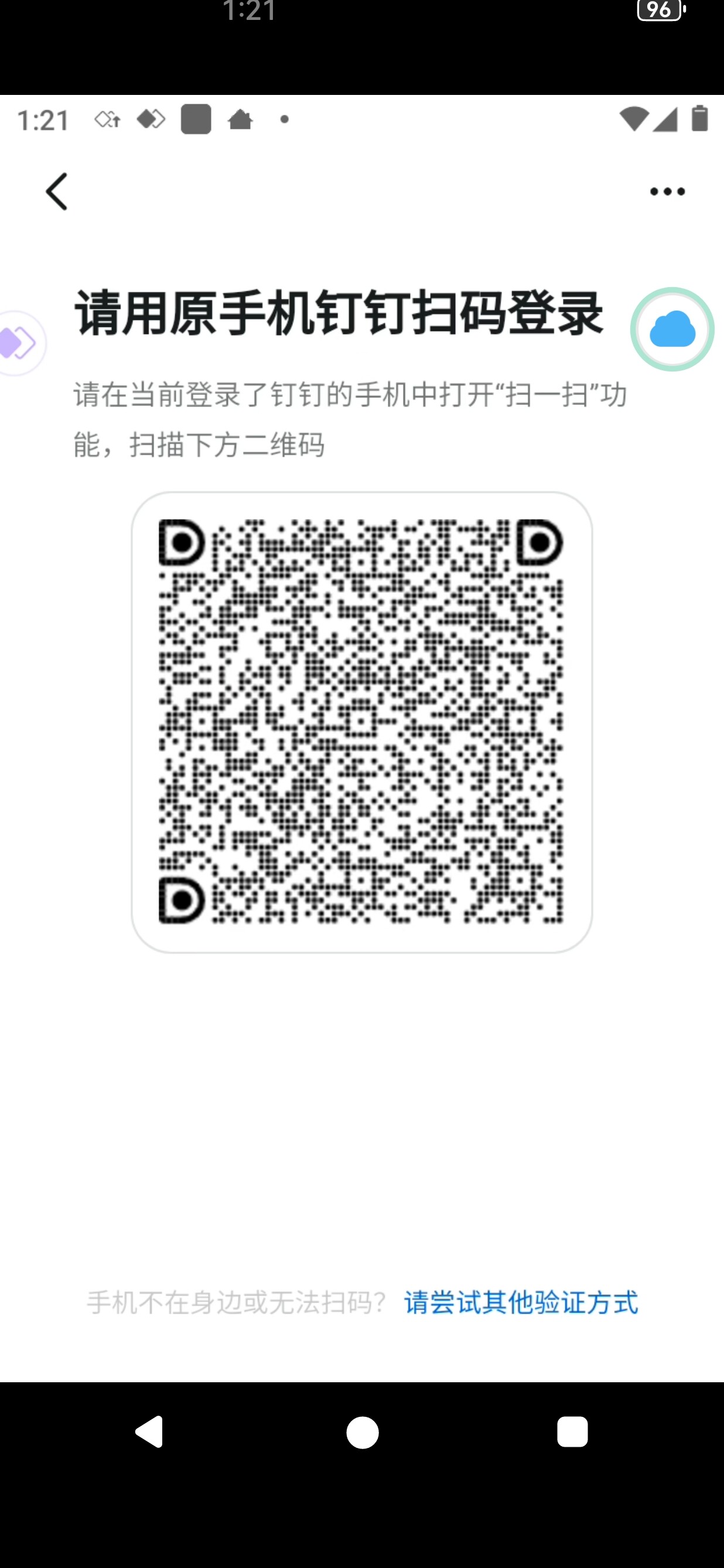
Task: Go back using the top-left arrow
Action: pyautogui.click(x=57, y=191)
